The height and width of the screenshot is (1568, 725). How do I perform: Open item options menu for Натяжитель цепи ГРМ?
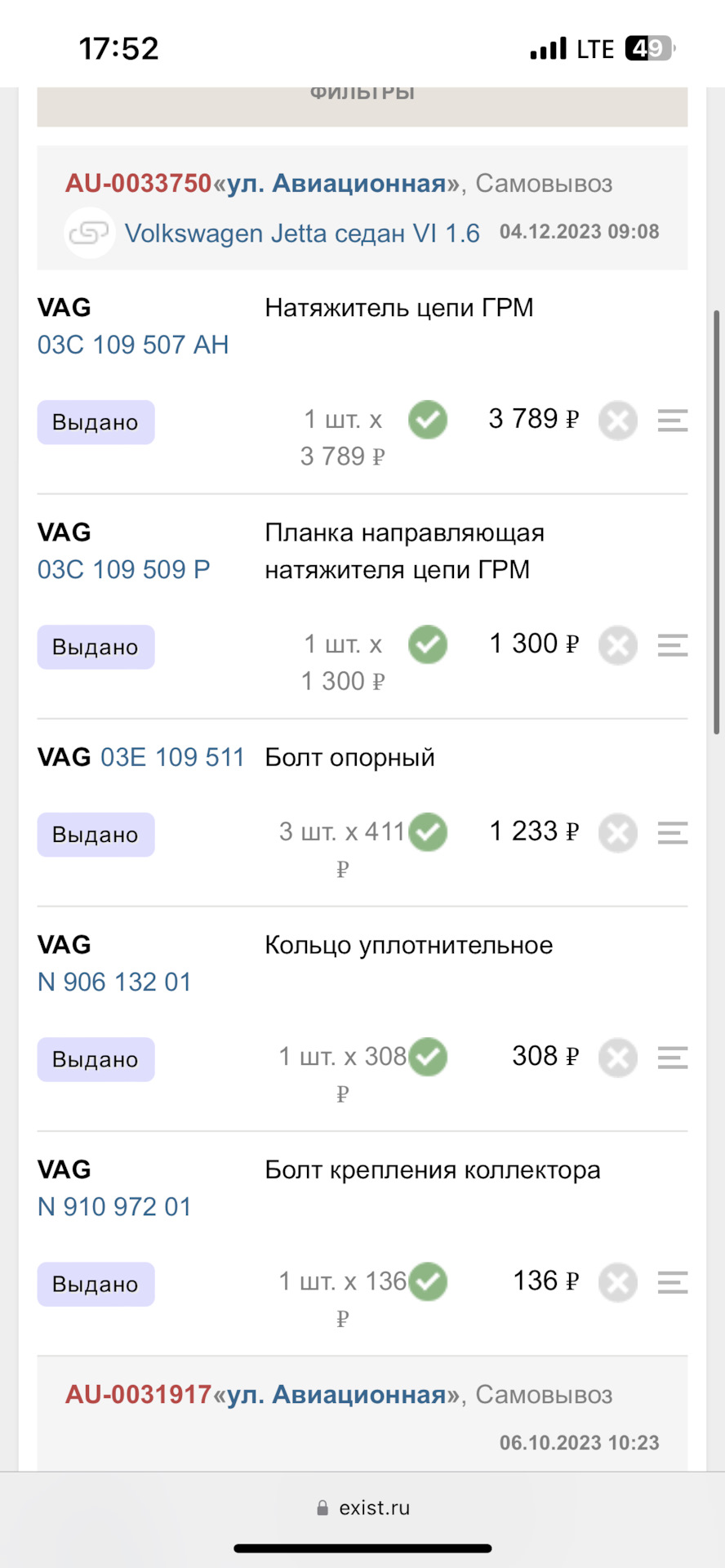click(671, 421)
